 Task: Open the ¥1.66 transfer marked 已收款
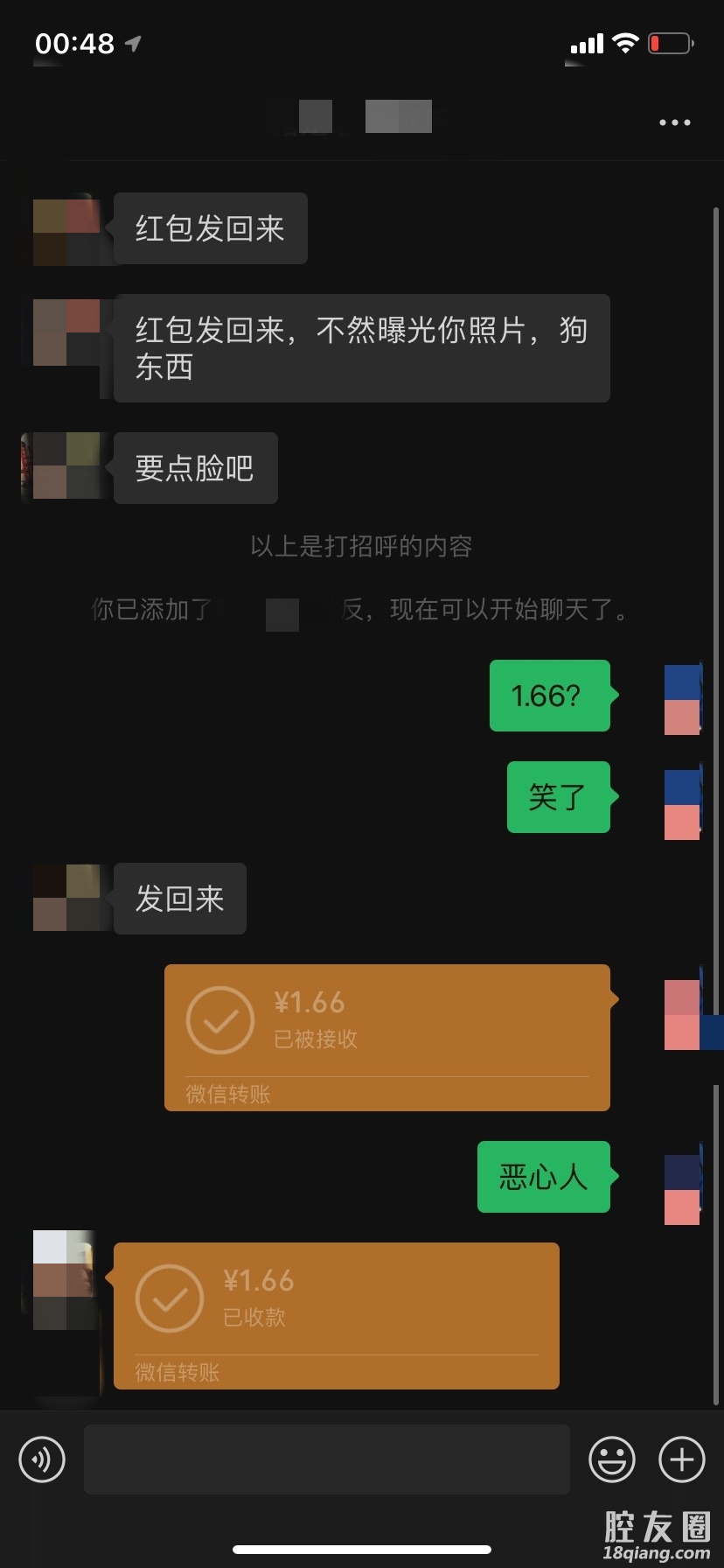(336, 1315)
